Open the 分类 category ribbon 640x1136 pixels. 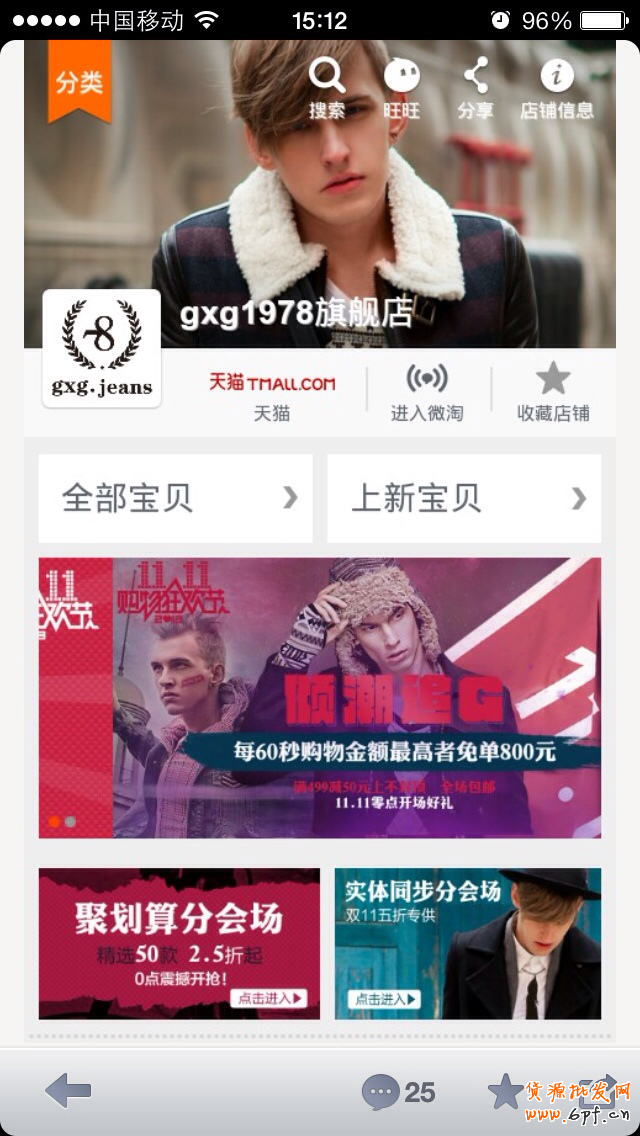[79, 82]
